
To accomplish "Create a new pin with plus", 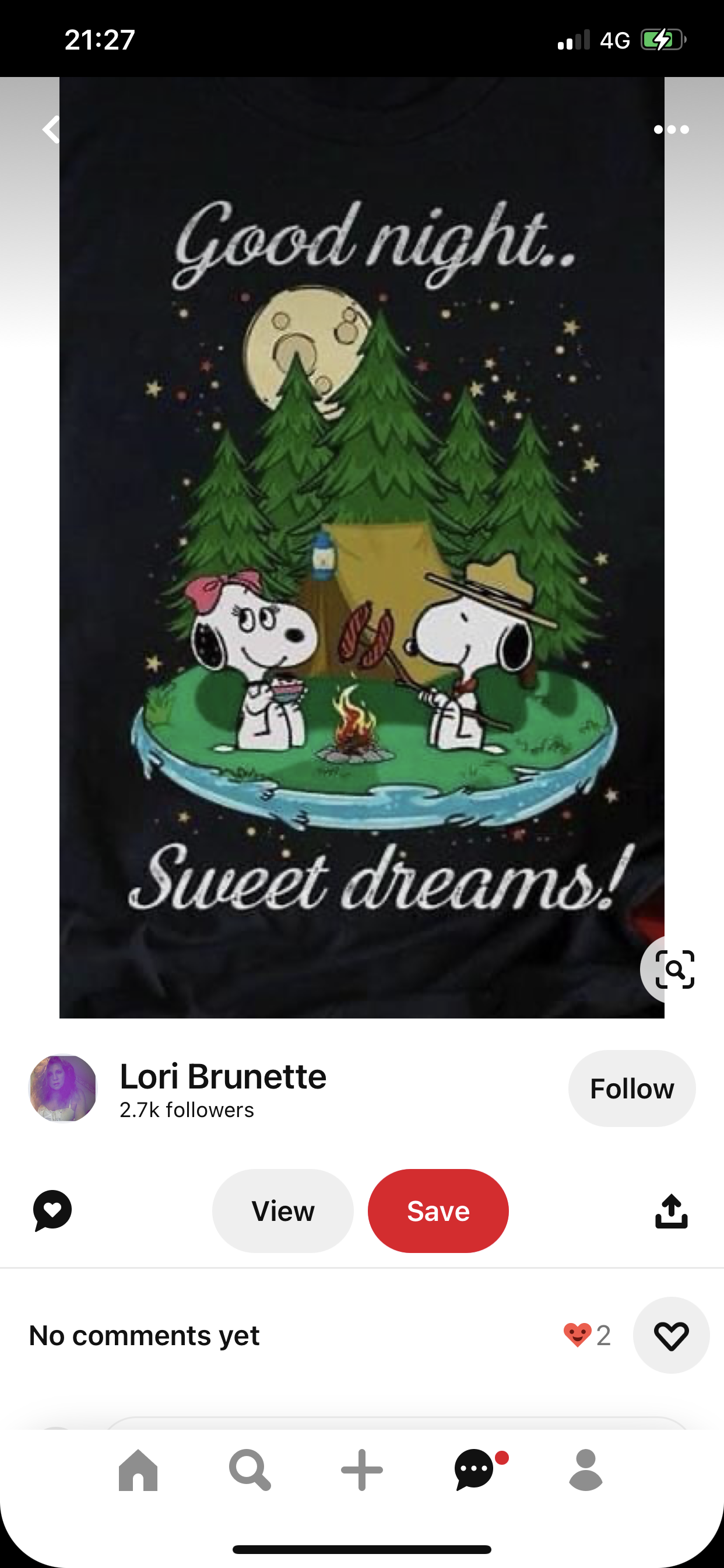I will pos(362,1470).
